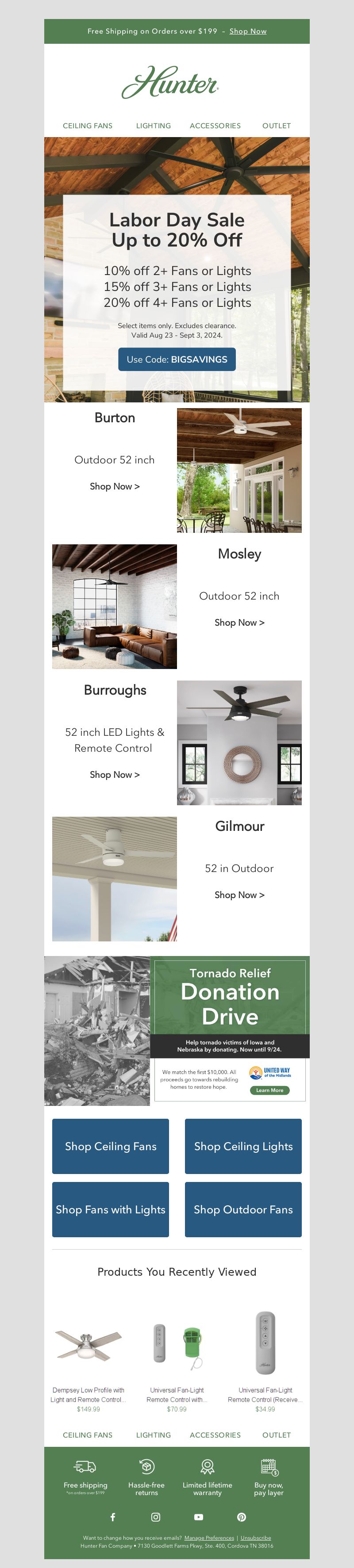
Task: Shop the Burroughs fan with LED lights
Action: pyautogui.click(x=115, y=775)
